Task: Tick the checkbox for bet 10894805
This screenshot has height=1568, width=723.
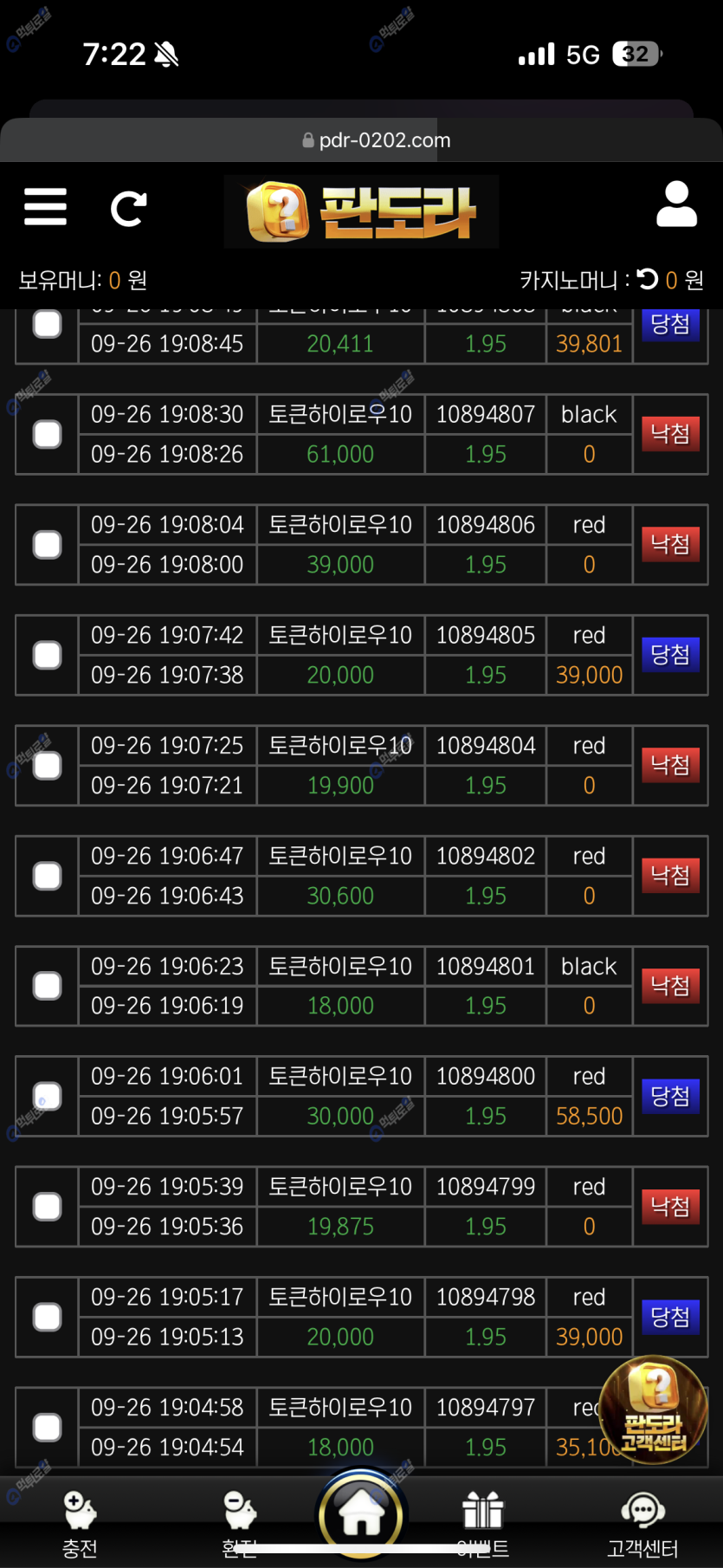Action: point(48,655)
